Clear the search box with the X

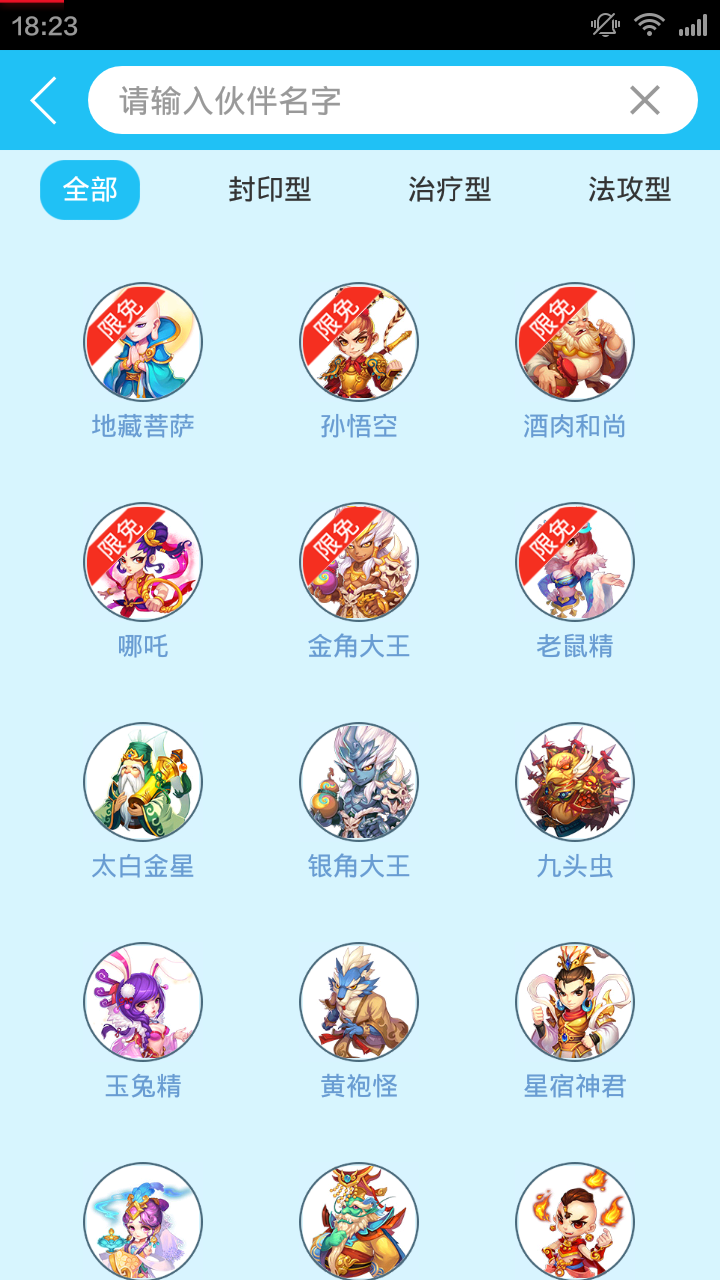(x=645, y=97)
